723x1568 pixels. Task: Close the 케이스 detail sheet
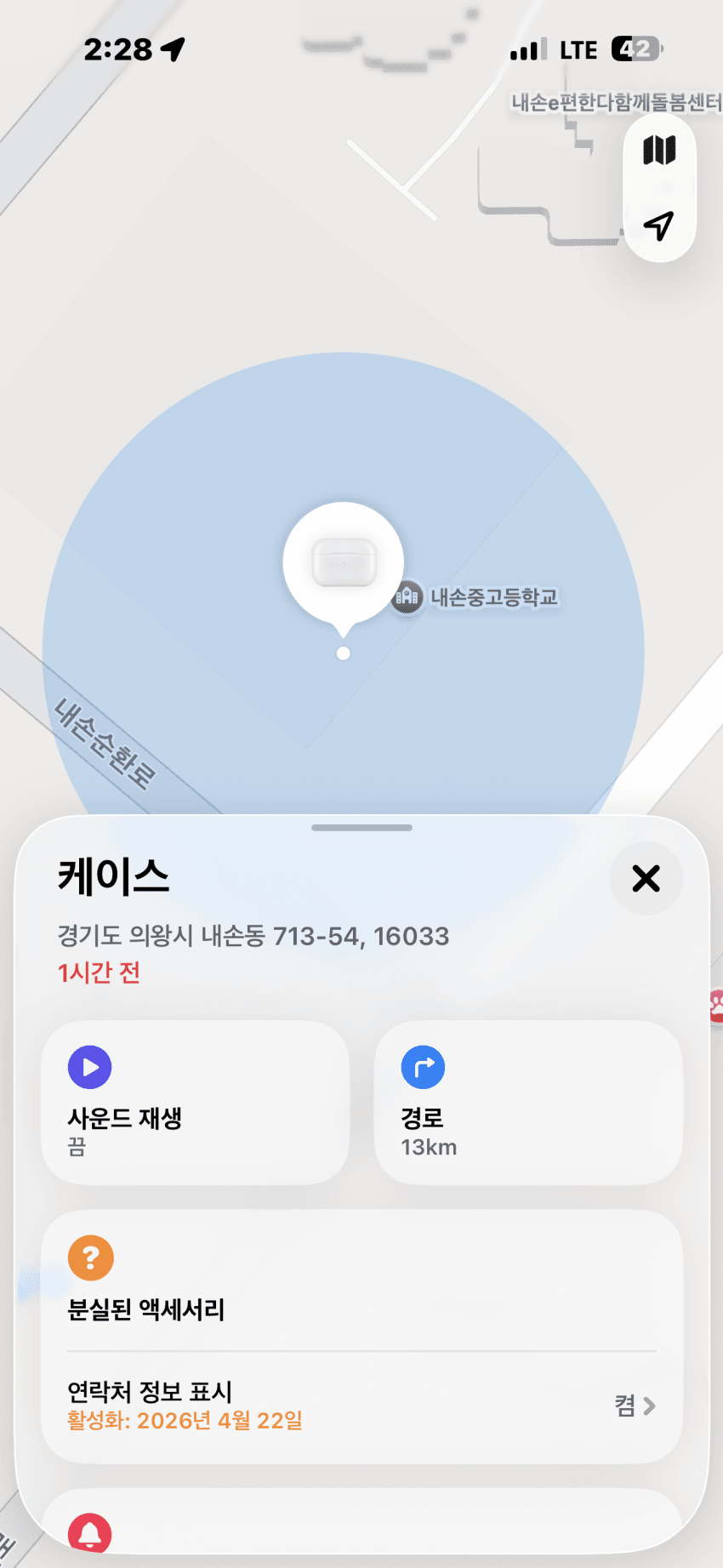tap(646, 878)
